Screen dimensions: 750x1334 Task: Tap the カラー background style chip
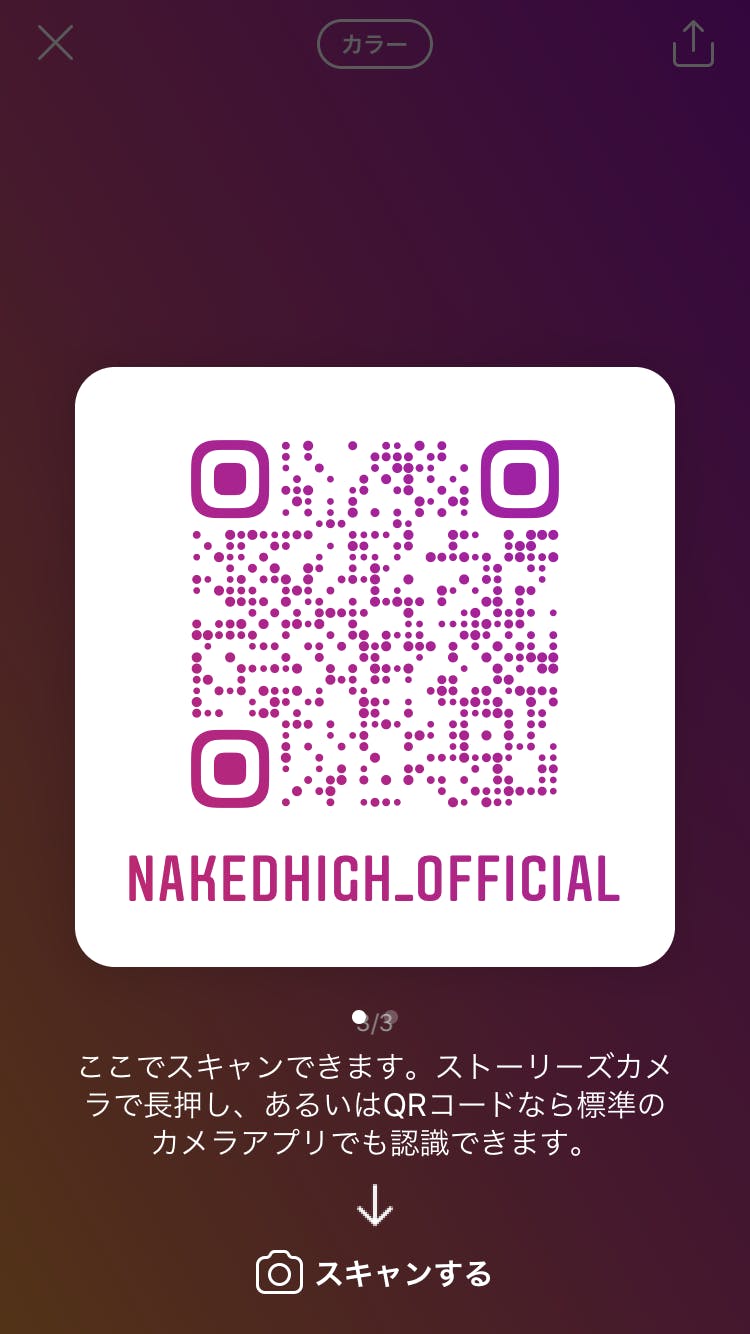[374, 44]
